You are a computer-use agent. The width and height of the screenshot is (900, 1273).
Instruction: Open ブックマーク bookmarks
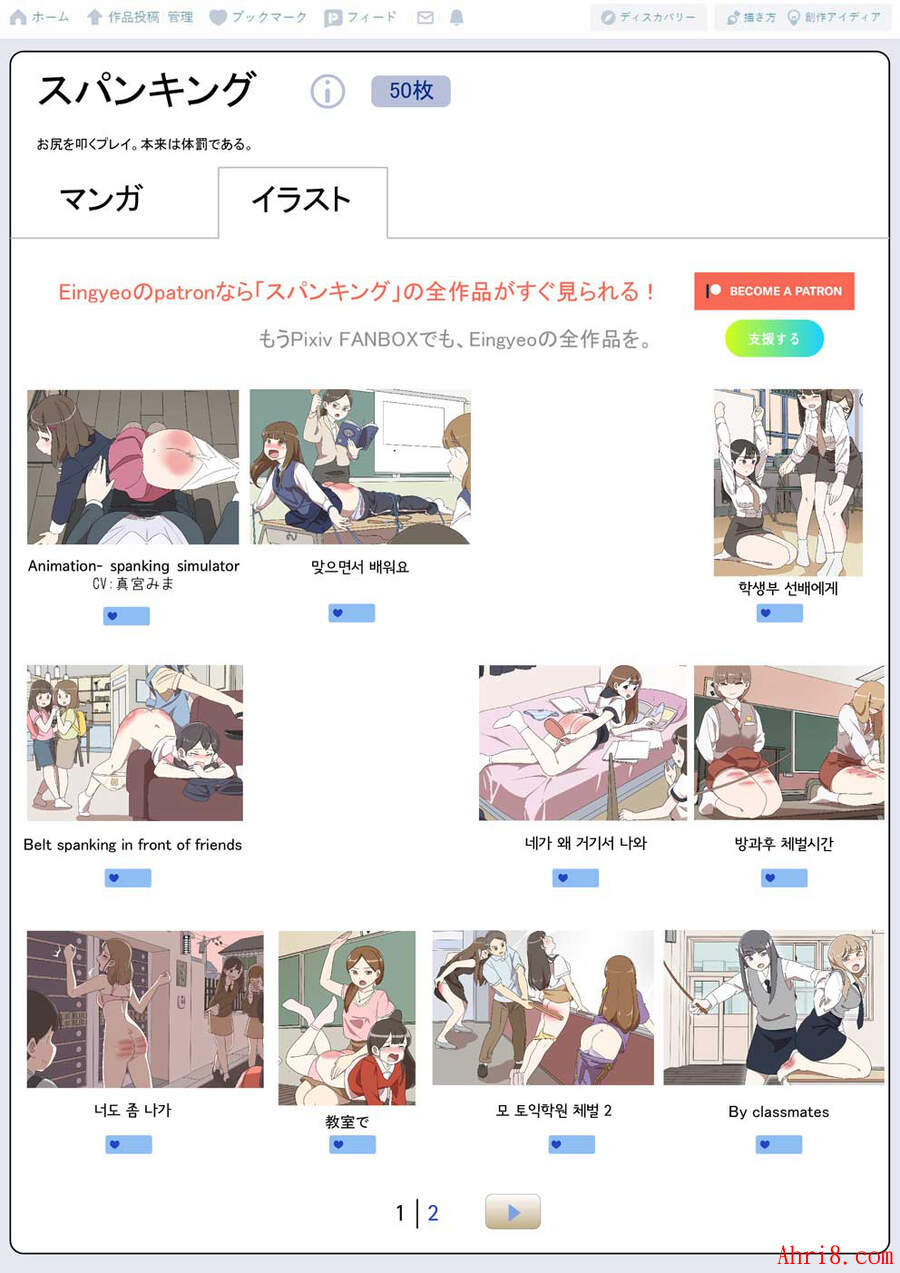pos(258,17)
